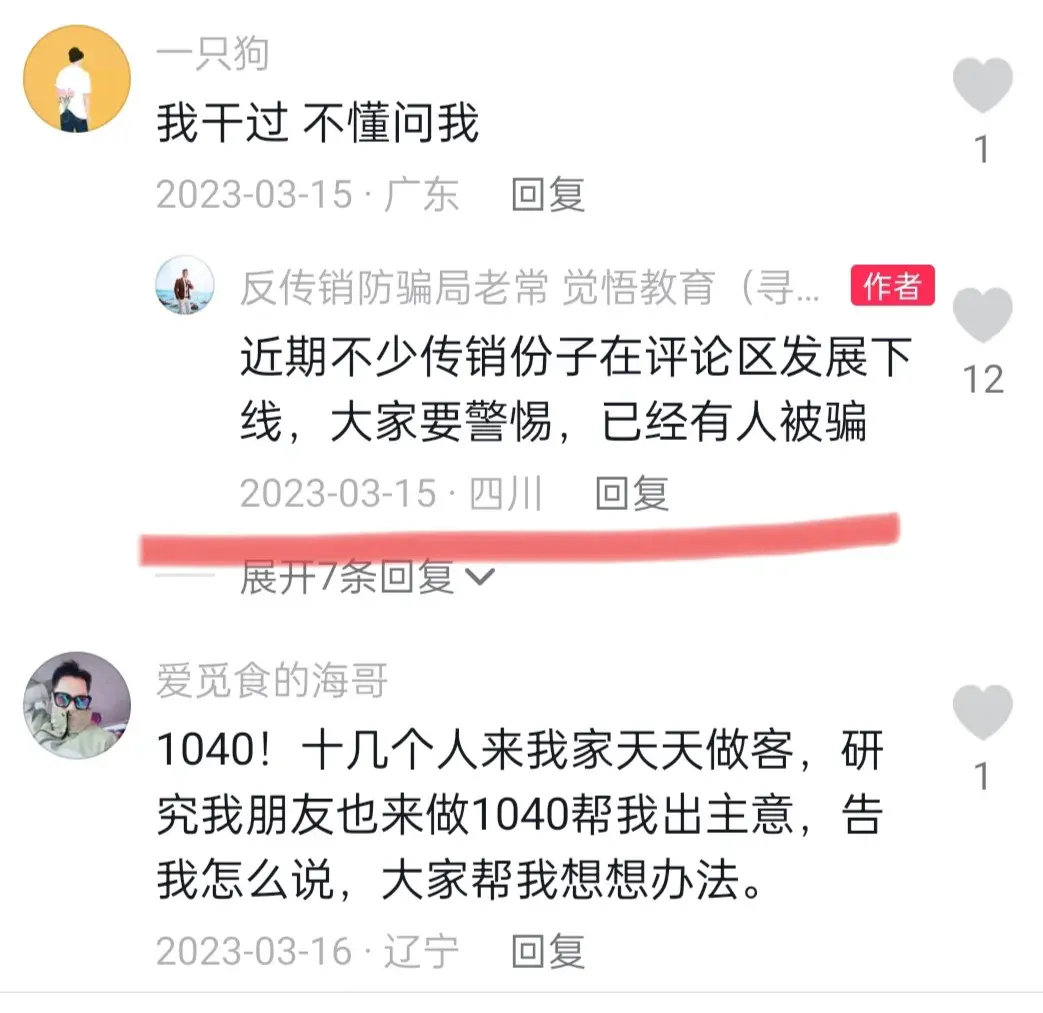Expand the 7 hidden replies
The width and height of the screenshot is (1043, 1013).
click(366, 578)
